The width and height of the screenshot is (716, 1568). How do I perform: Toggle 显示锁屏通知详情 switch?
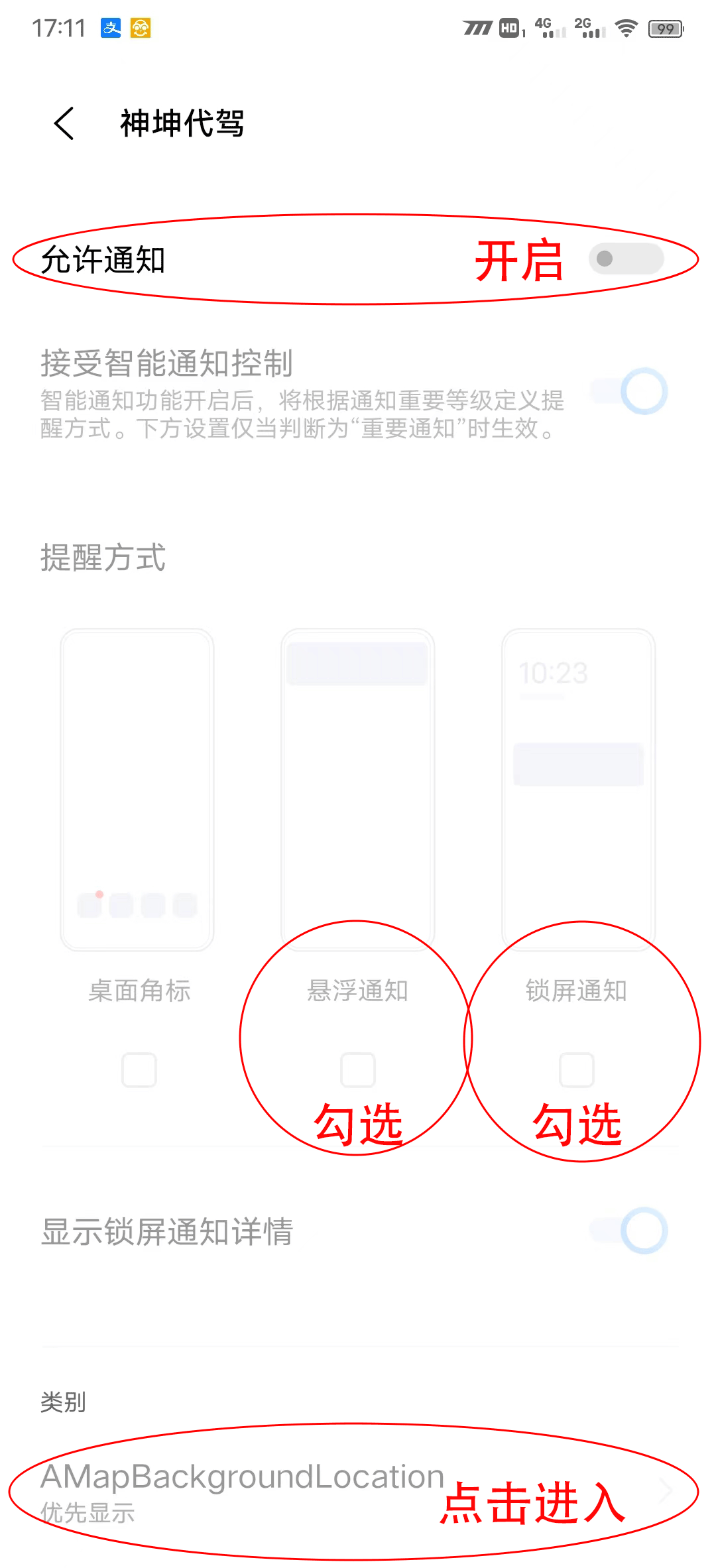click(628, 1231)
